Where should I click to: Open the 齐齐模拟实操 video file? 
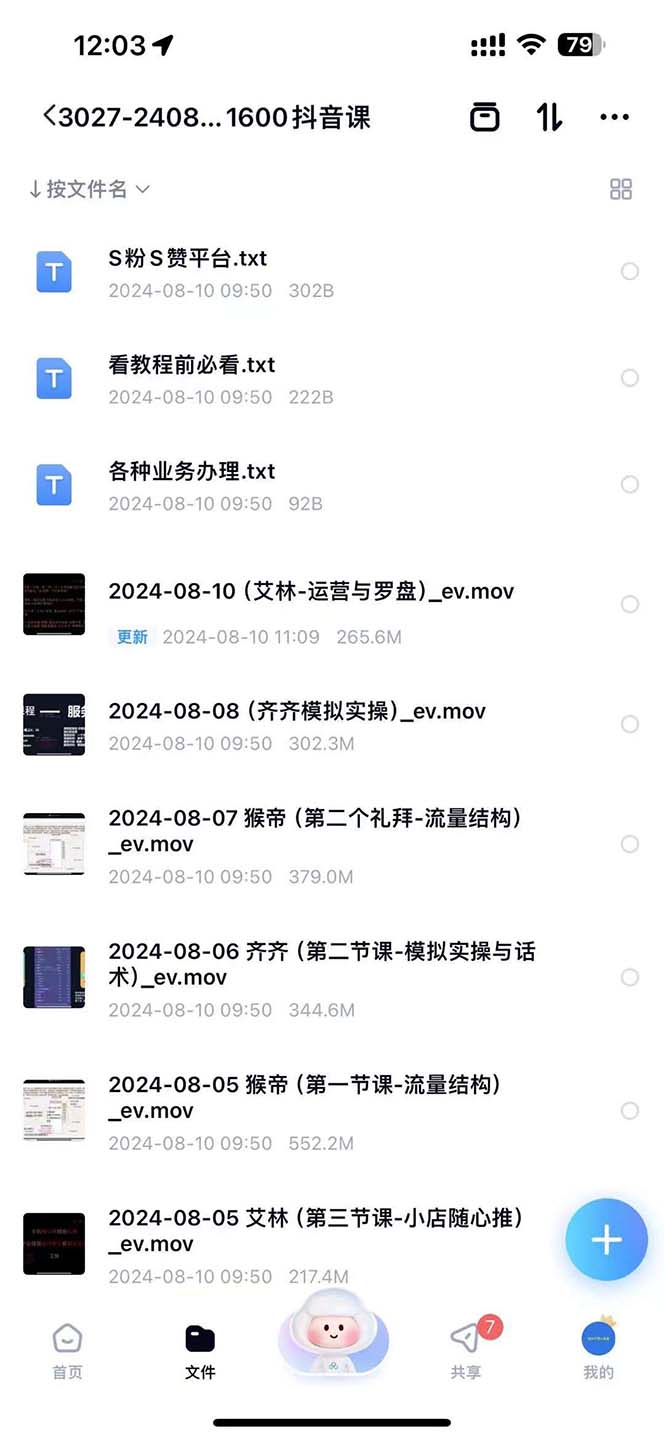coord(297,711)
